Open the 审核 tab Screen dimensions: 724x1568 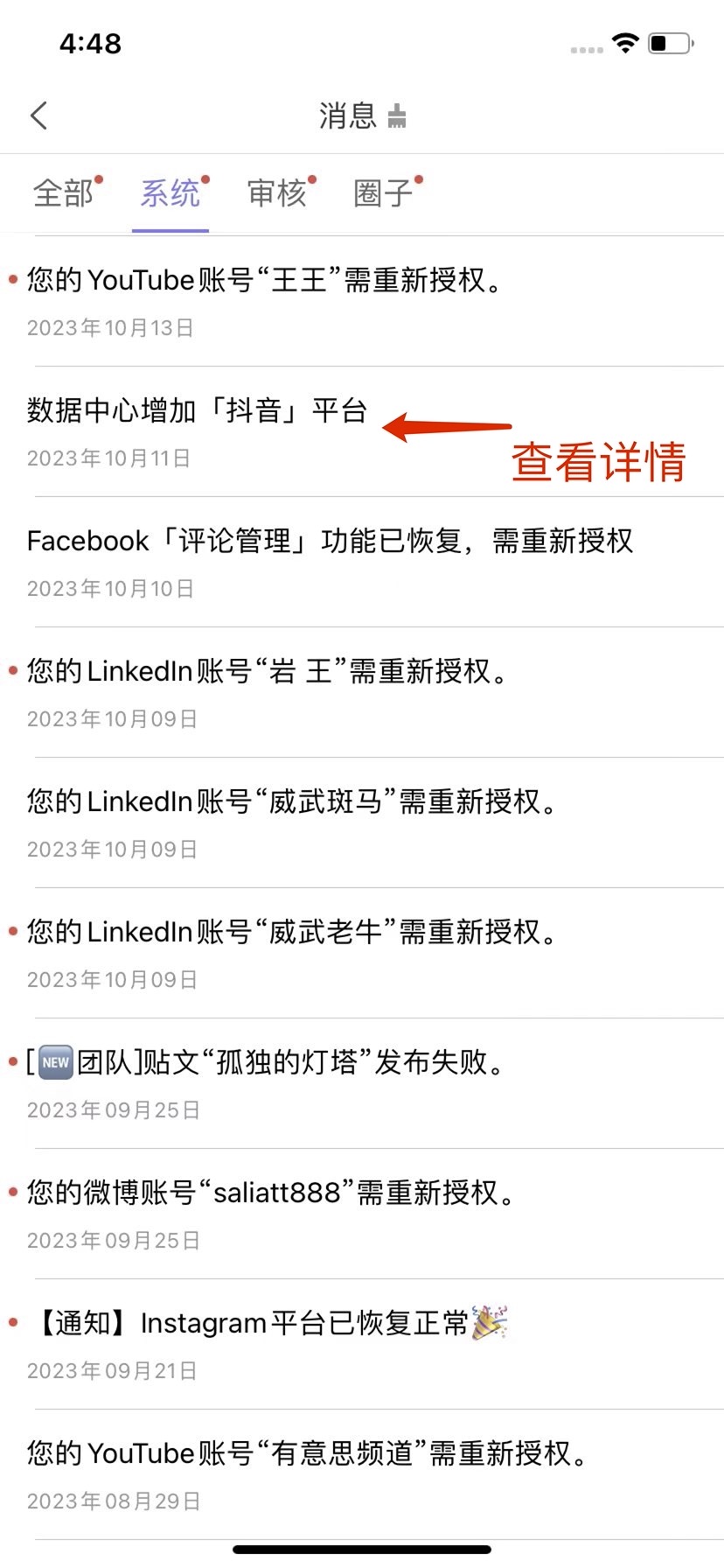click(277, 193)
